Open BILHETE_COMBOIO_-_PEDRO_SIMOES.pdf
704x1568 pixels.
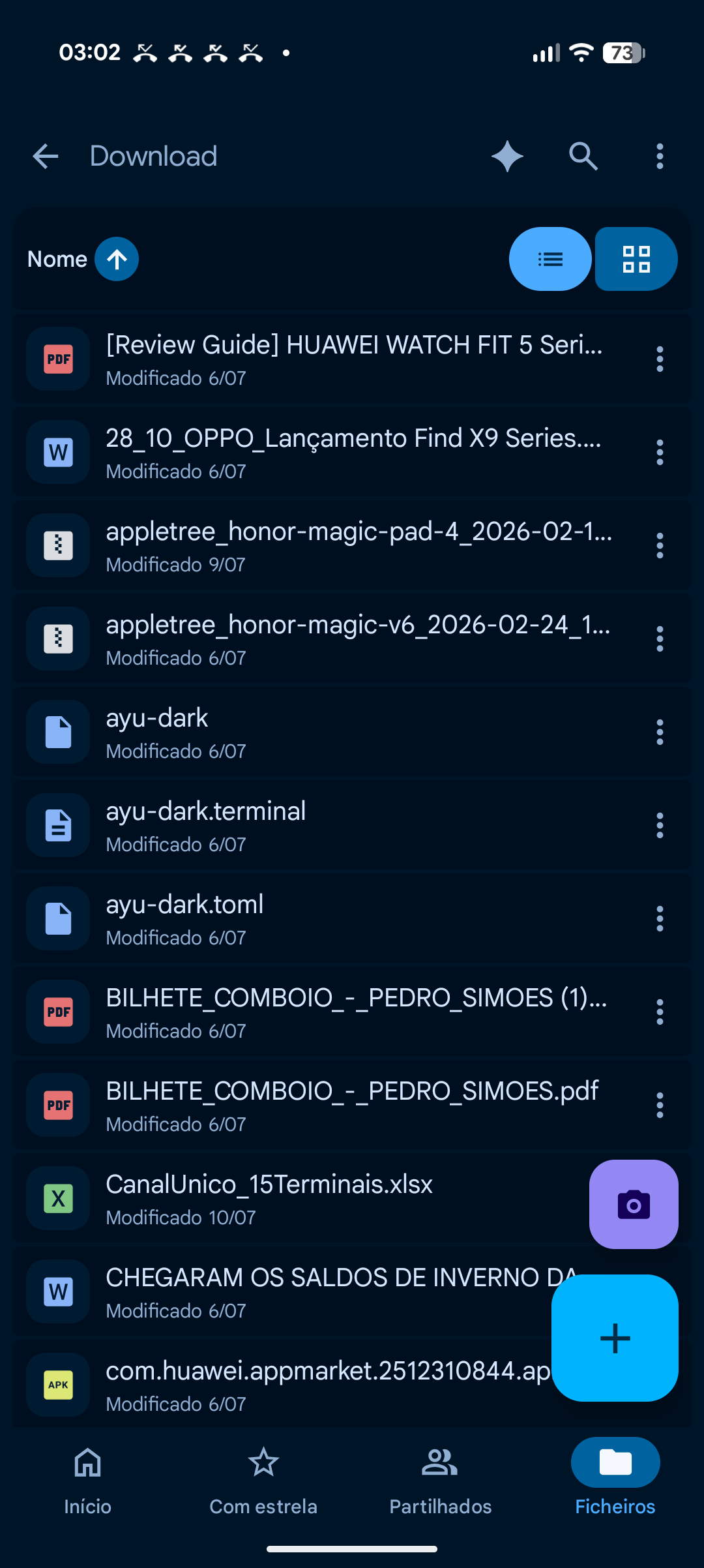352,1106
